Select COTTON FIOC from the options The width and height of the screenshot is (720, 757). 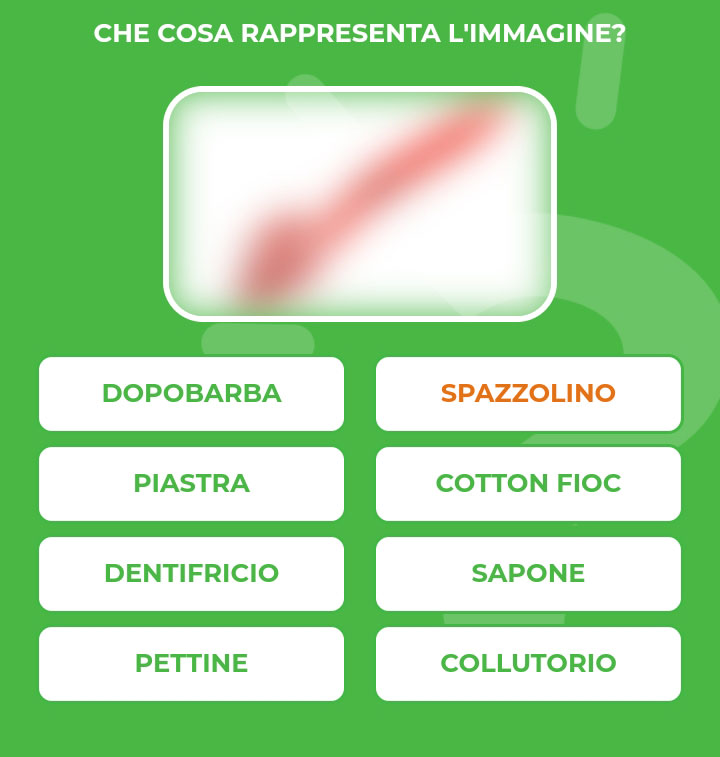[x=528, y=484]
